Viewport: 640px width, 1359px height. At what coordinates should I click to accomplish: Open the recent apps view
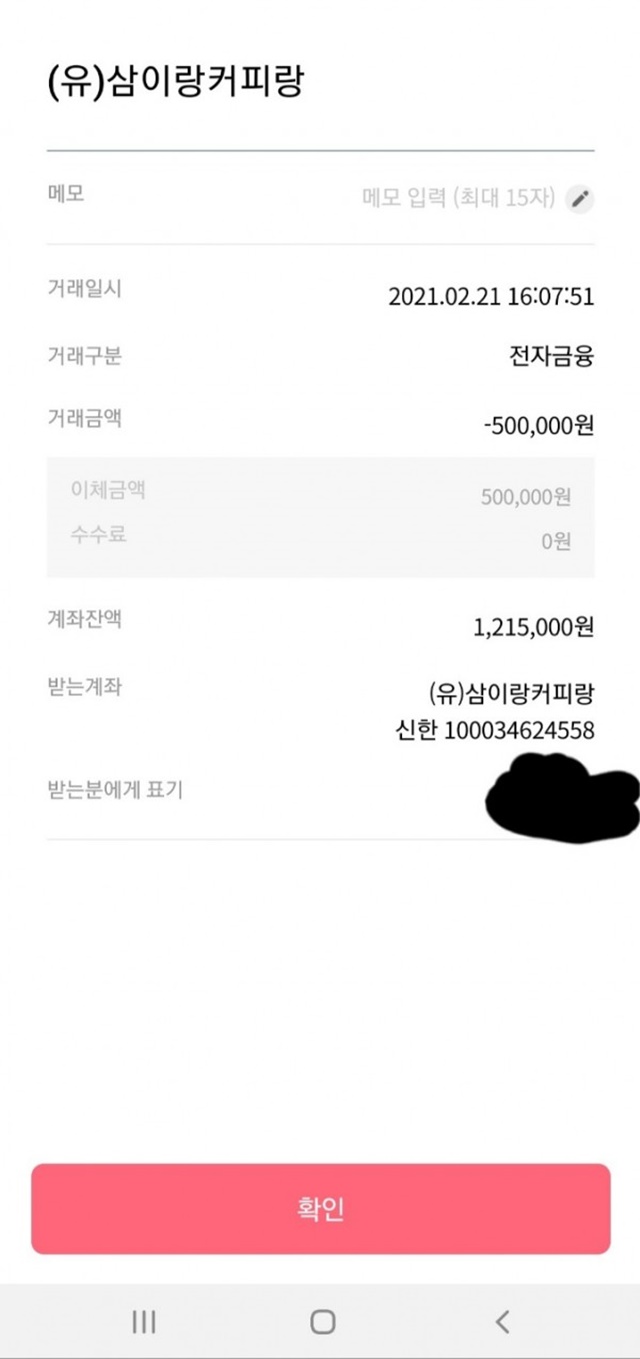coord(144,1322)
